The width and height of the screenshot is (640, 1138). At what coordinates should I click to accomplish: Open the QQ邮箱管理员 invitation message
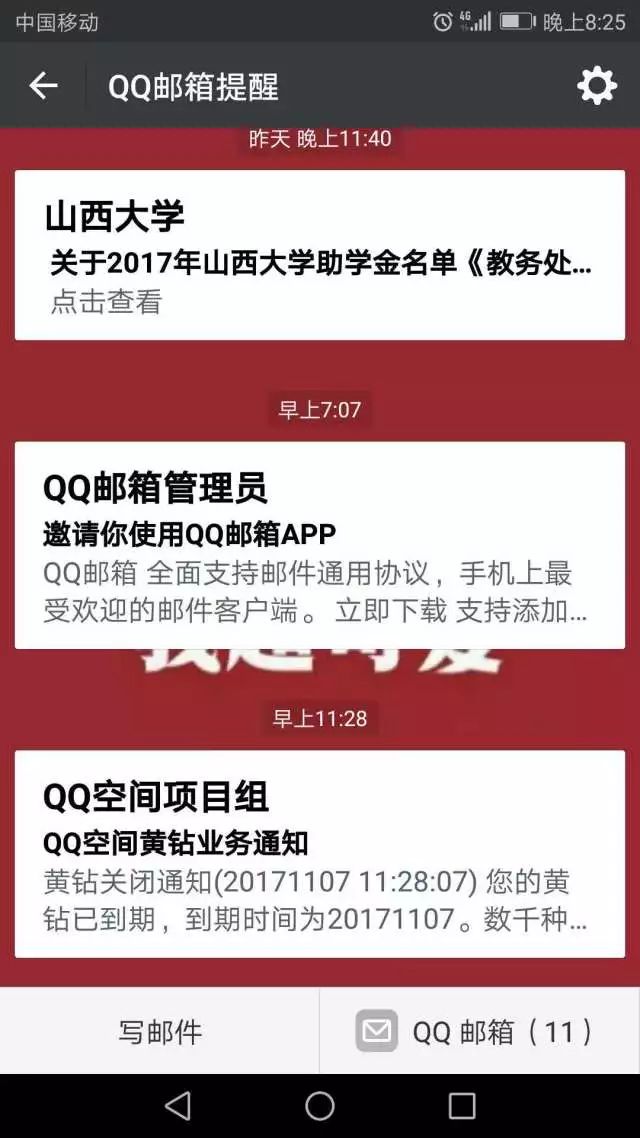[319, 545]
